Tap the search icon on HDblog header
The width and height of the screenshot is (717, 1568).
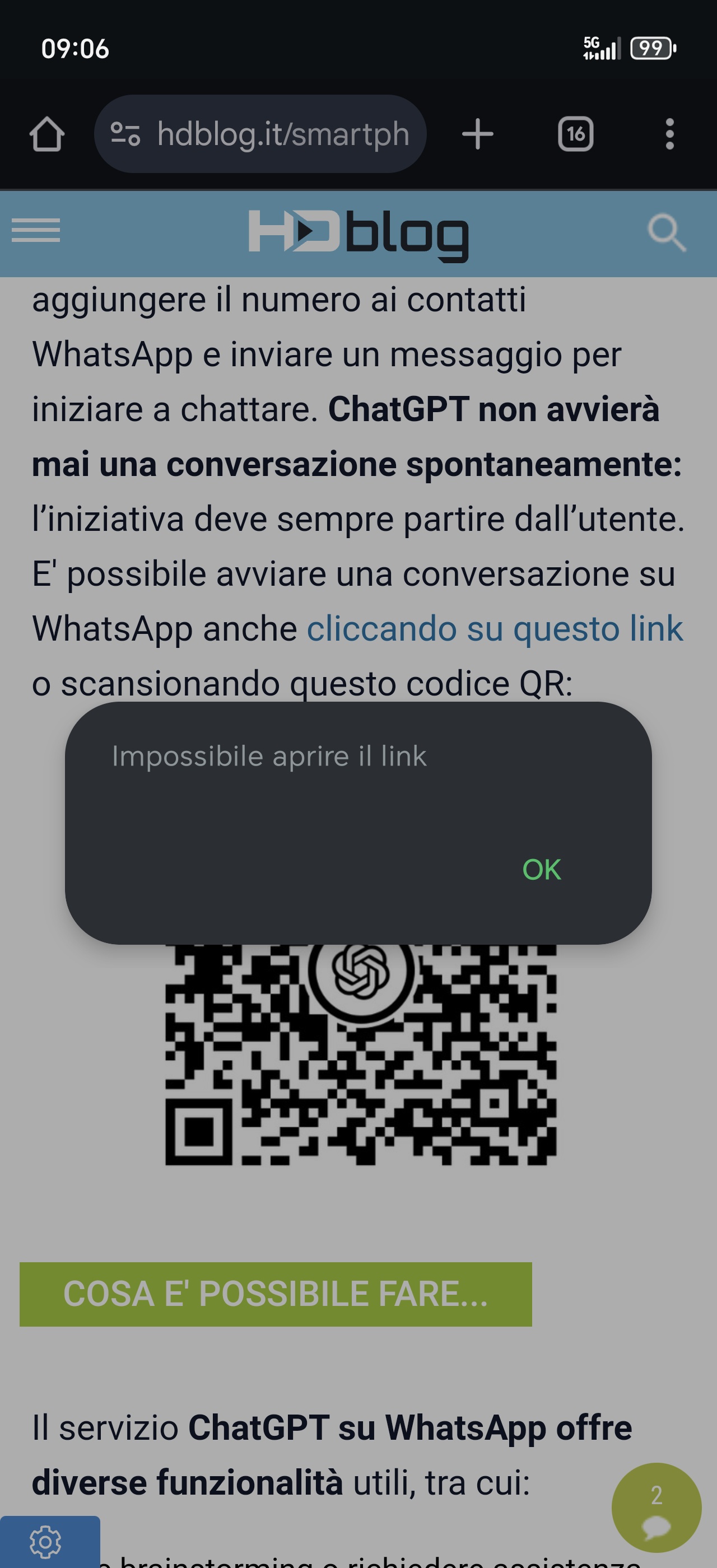(x=668, y=234)
